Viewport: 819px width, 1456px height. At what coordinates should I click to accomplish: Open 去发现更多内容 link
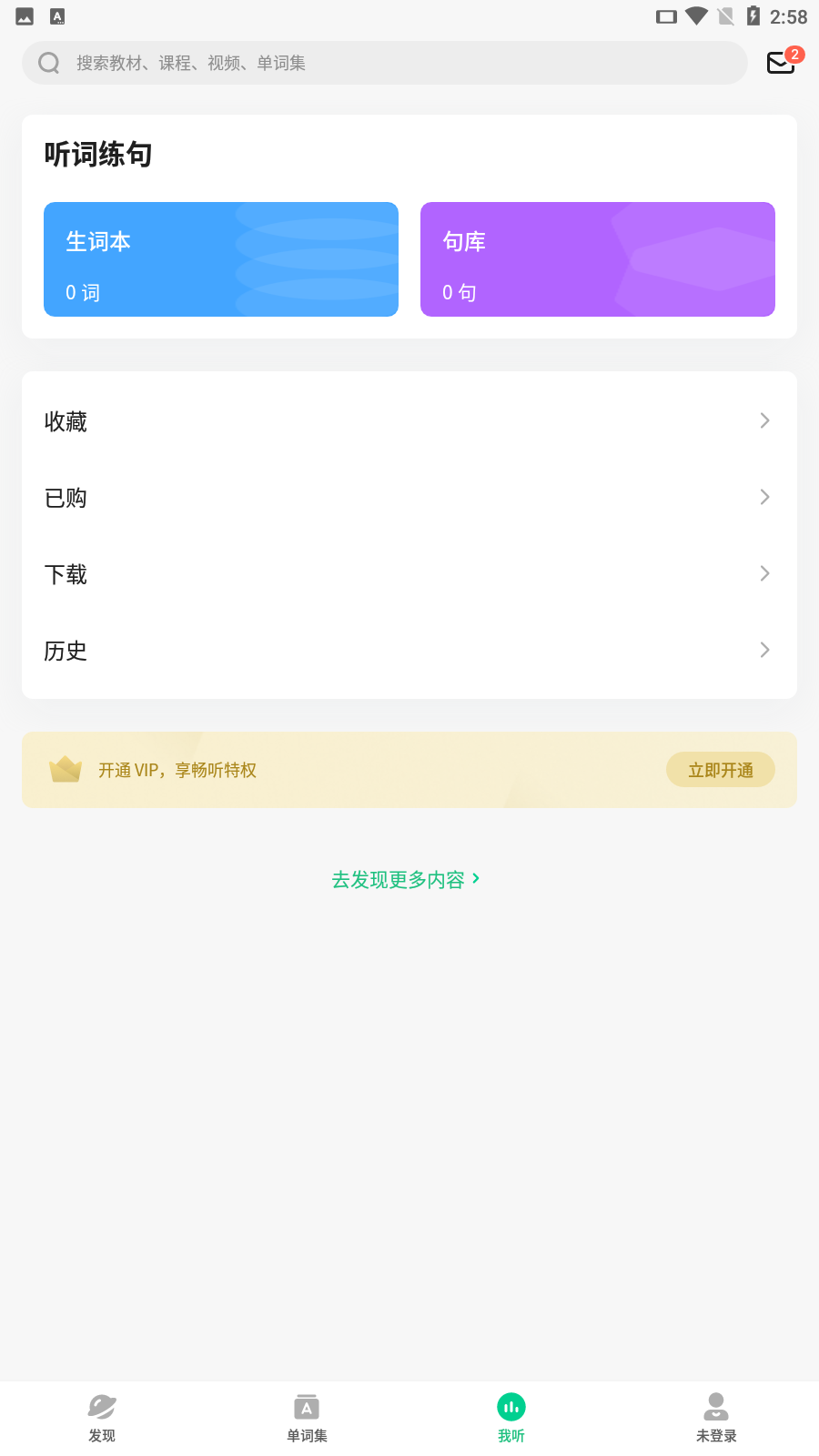coord(408,879)
